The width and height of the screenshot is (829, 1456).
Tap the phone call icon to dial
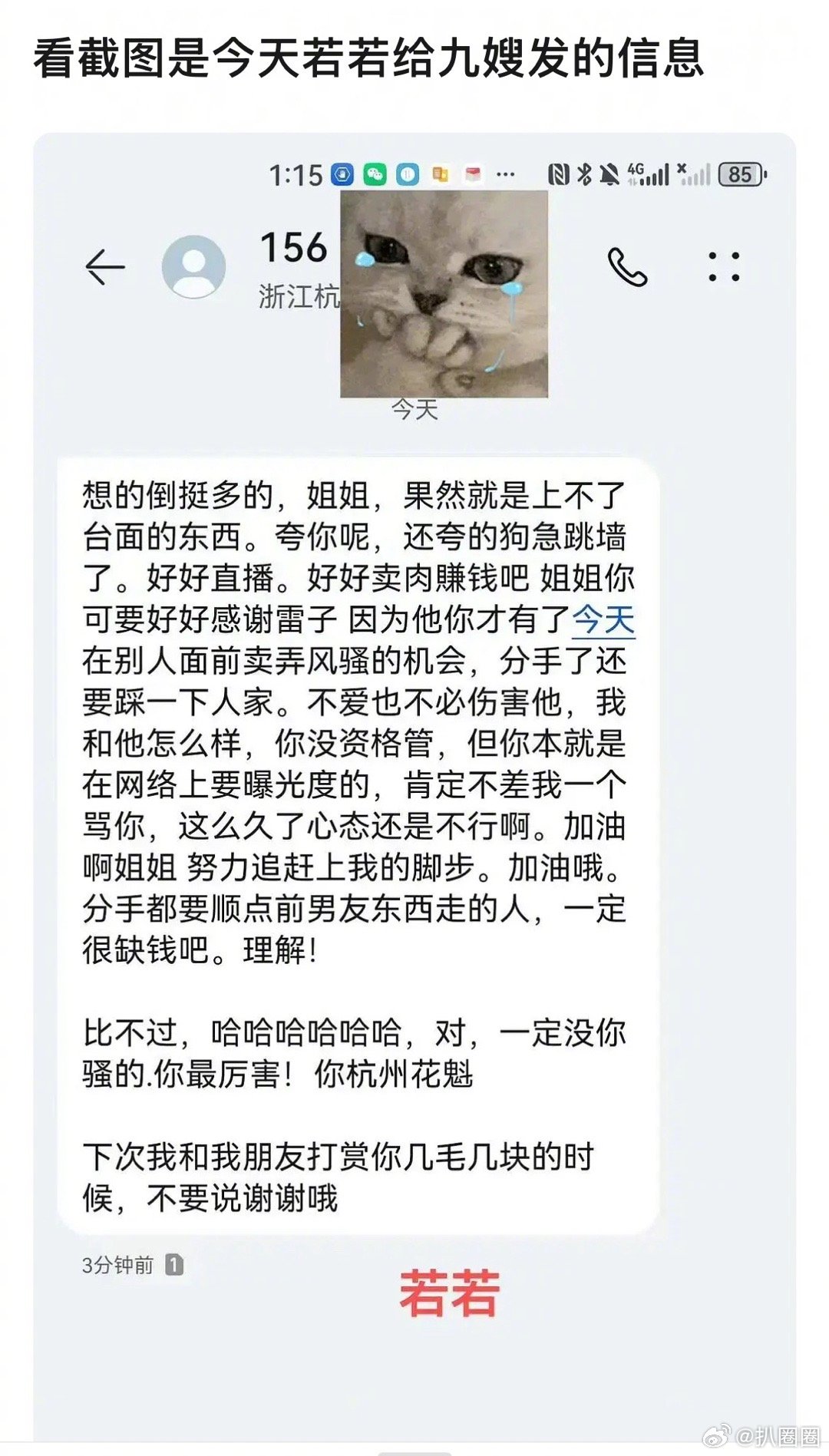click(628, 268)
